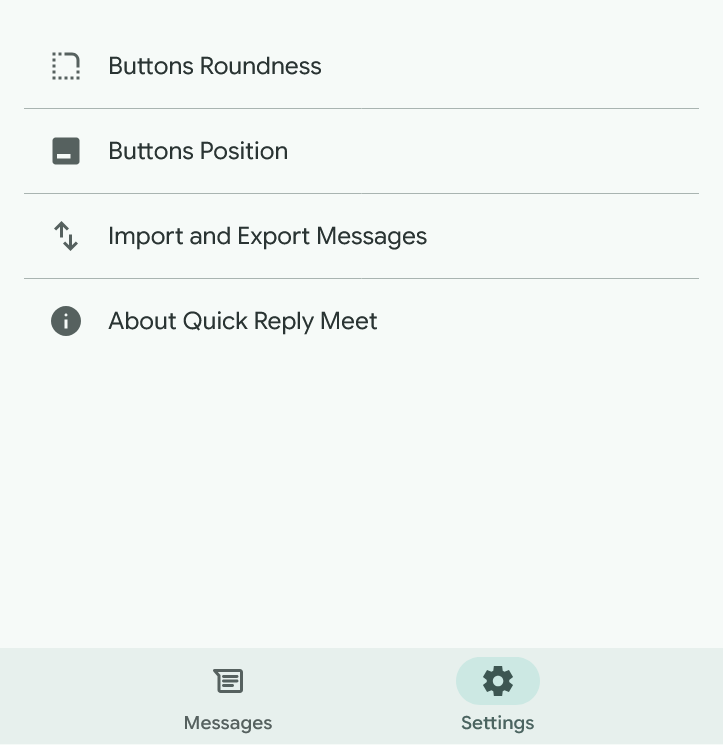Open About Quick Reply Meet
This screenshot has height=745, width=723.
tap(242, 321)
